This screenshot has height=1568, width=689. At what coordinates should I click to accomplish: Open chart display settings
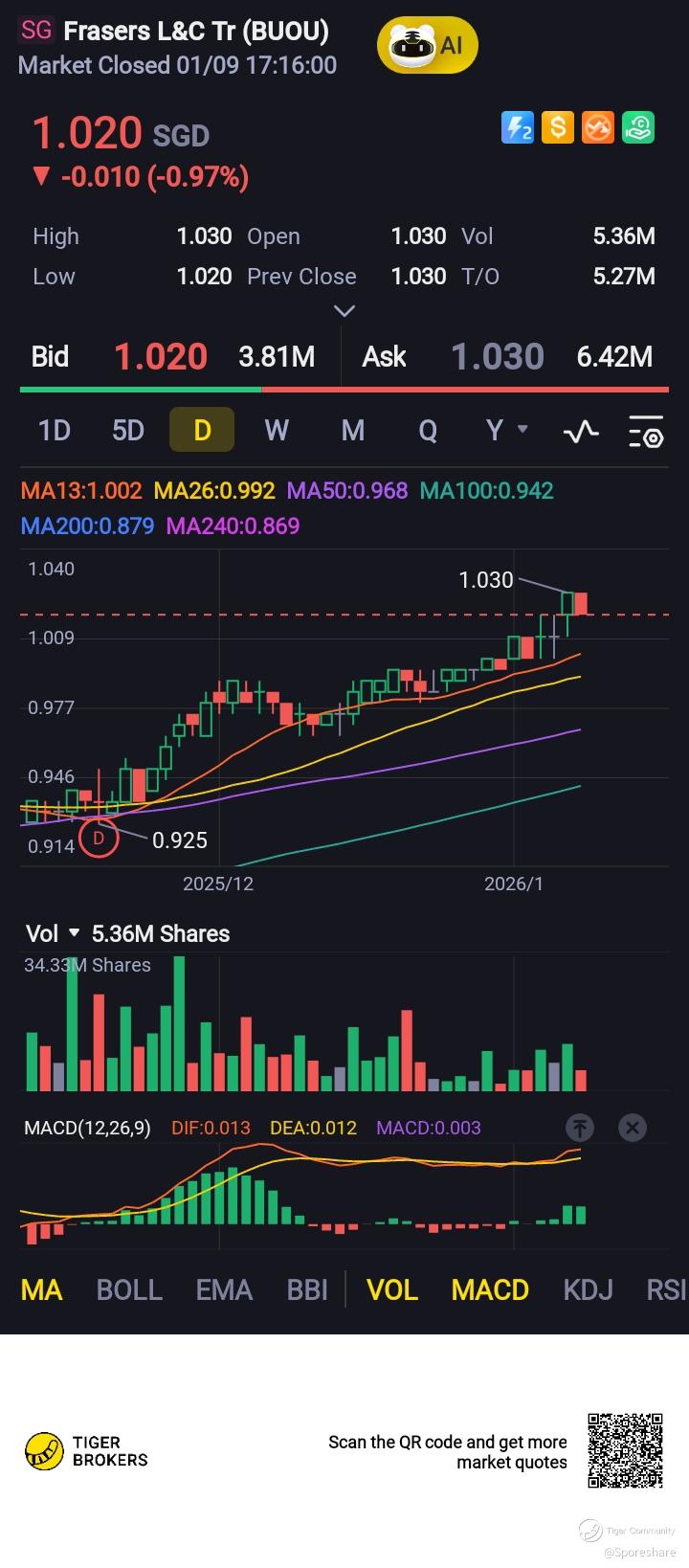[646, 432]
